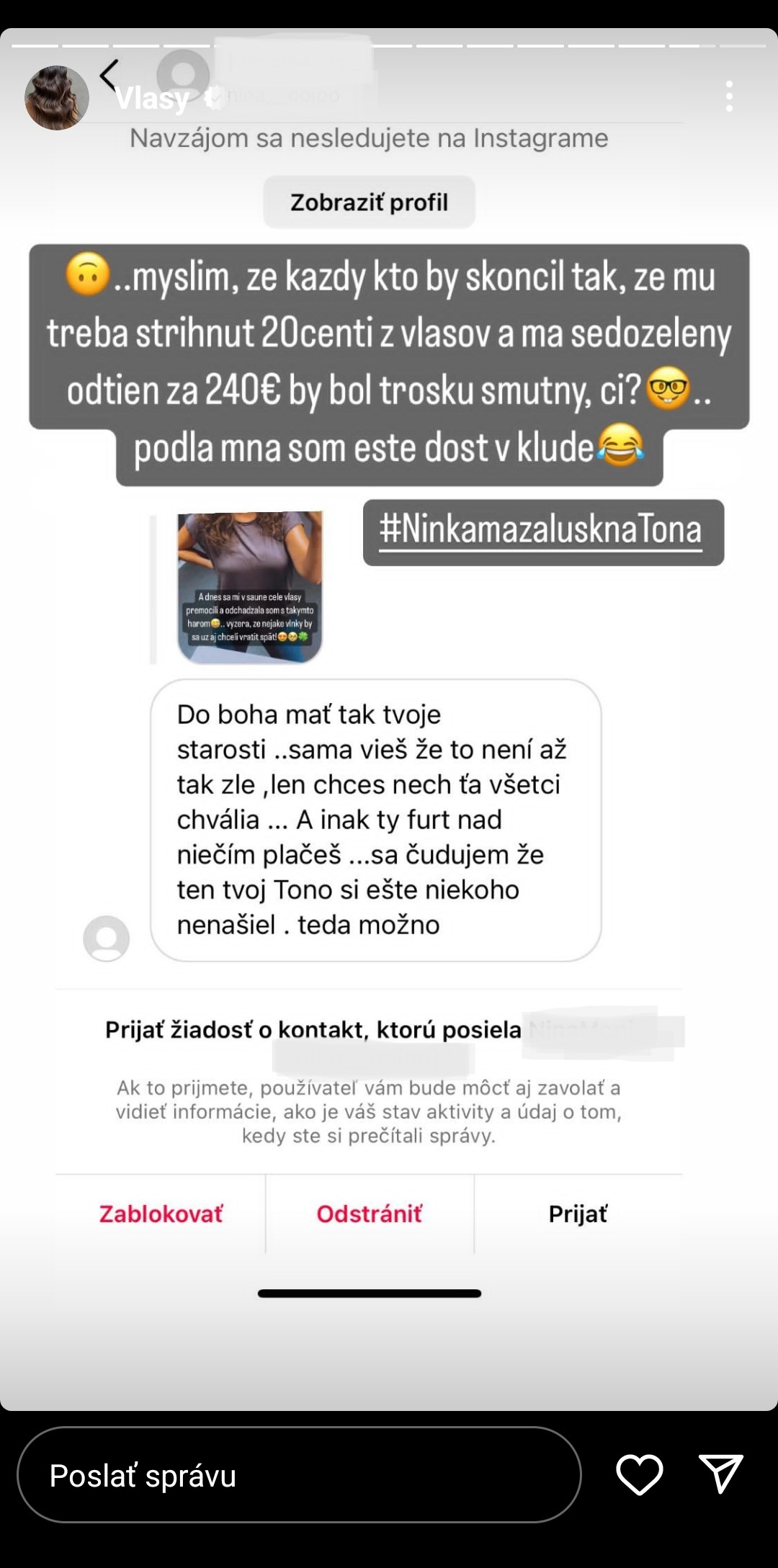
Task: Open the Vlasy highlight name
Action: click(152, 99)
